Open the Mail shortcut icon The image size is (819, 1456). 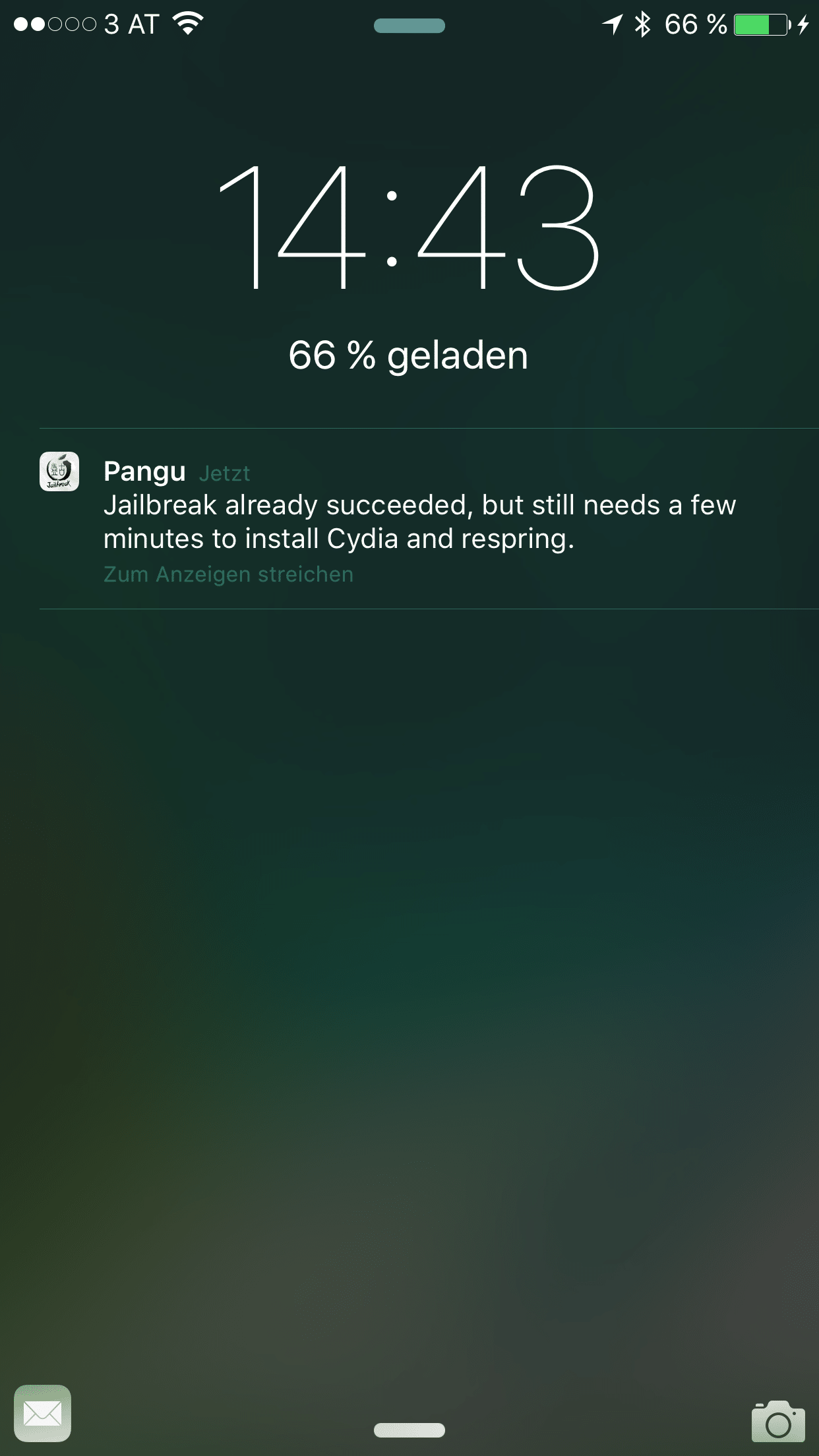[x=42, y=1413]
